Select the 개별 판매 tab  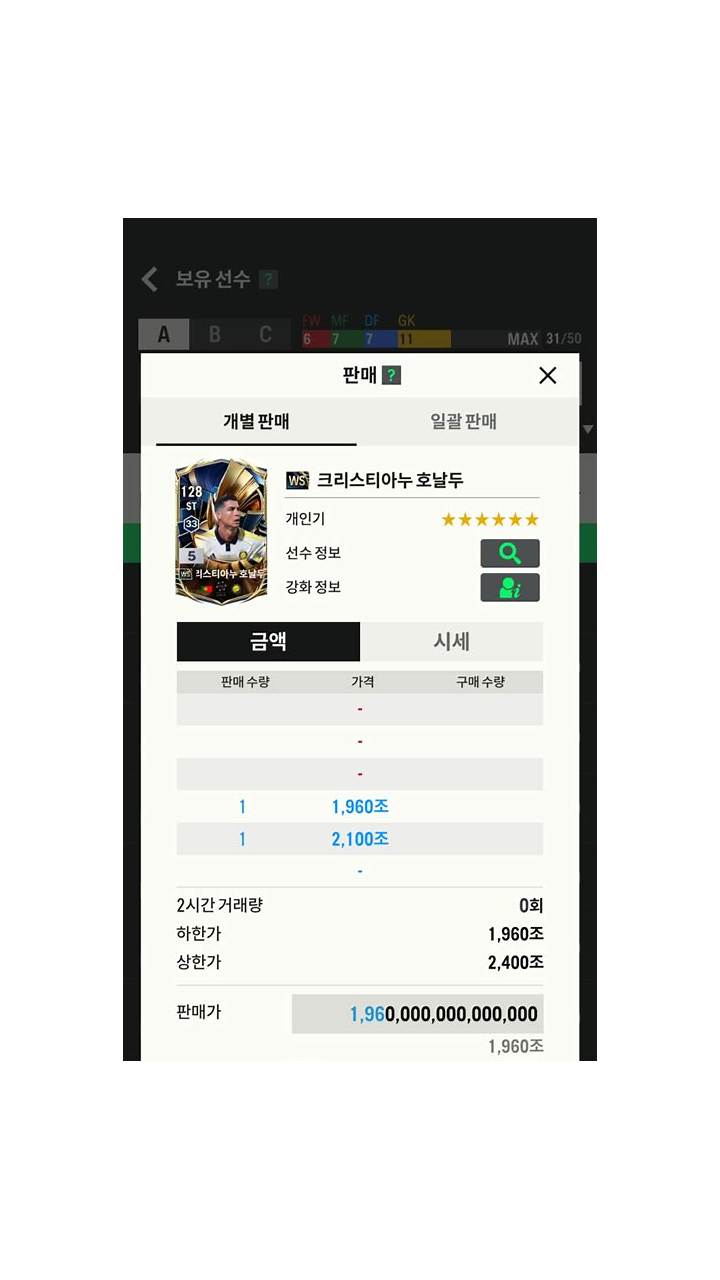256,421
